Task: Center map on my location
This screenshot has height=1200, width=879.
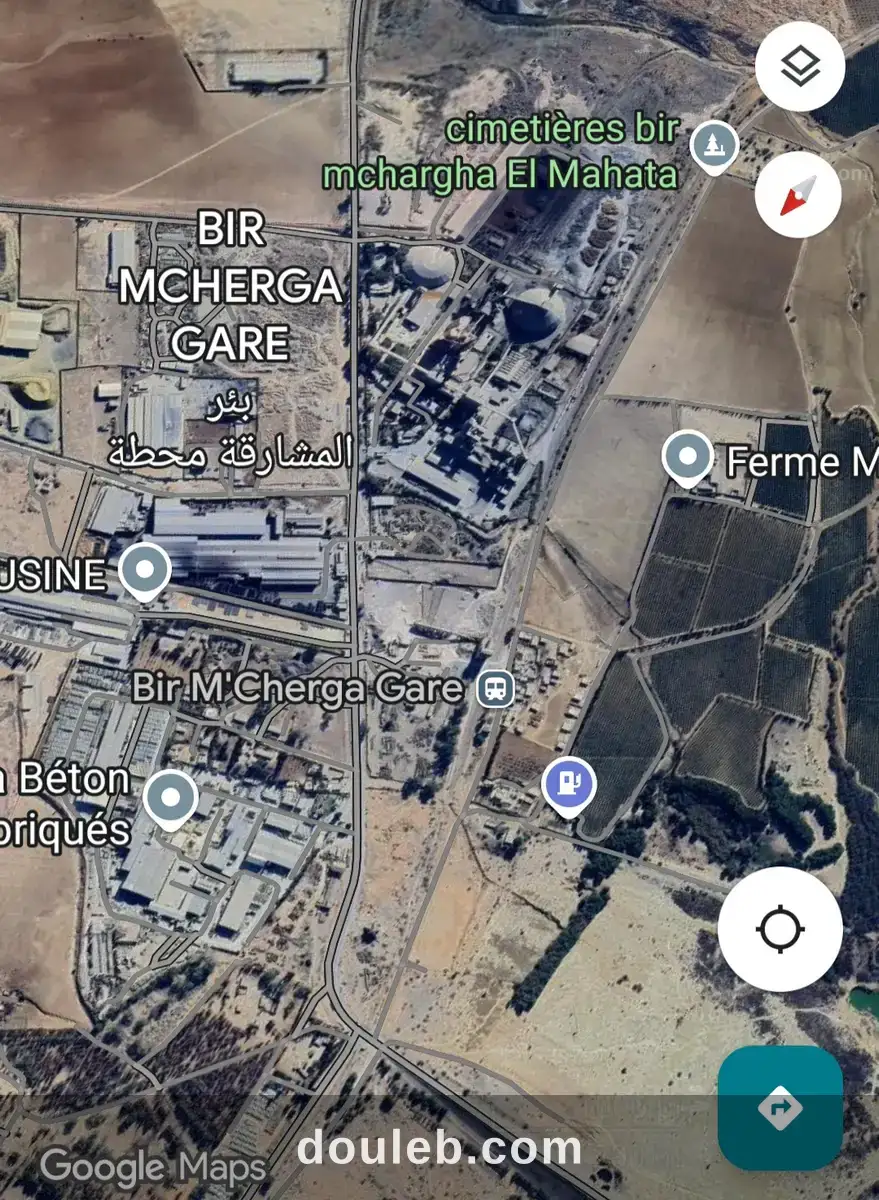Action: coord(780,929)
